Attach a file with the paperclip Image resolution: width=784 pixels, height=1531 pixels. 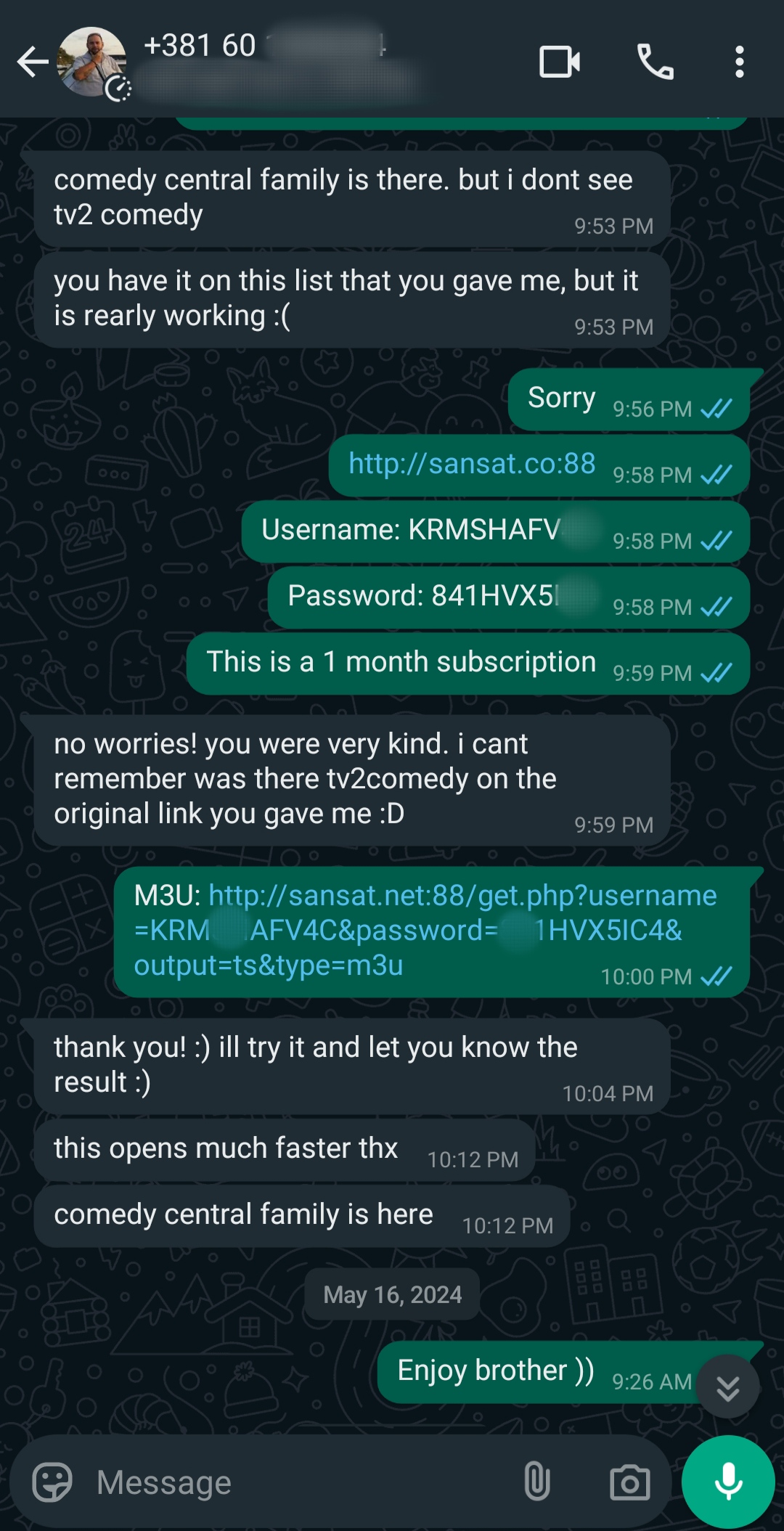click(x=536, y=1482)
